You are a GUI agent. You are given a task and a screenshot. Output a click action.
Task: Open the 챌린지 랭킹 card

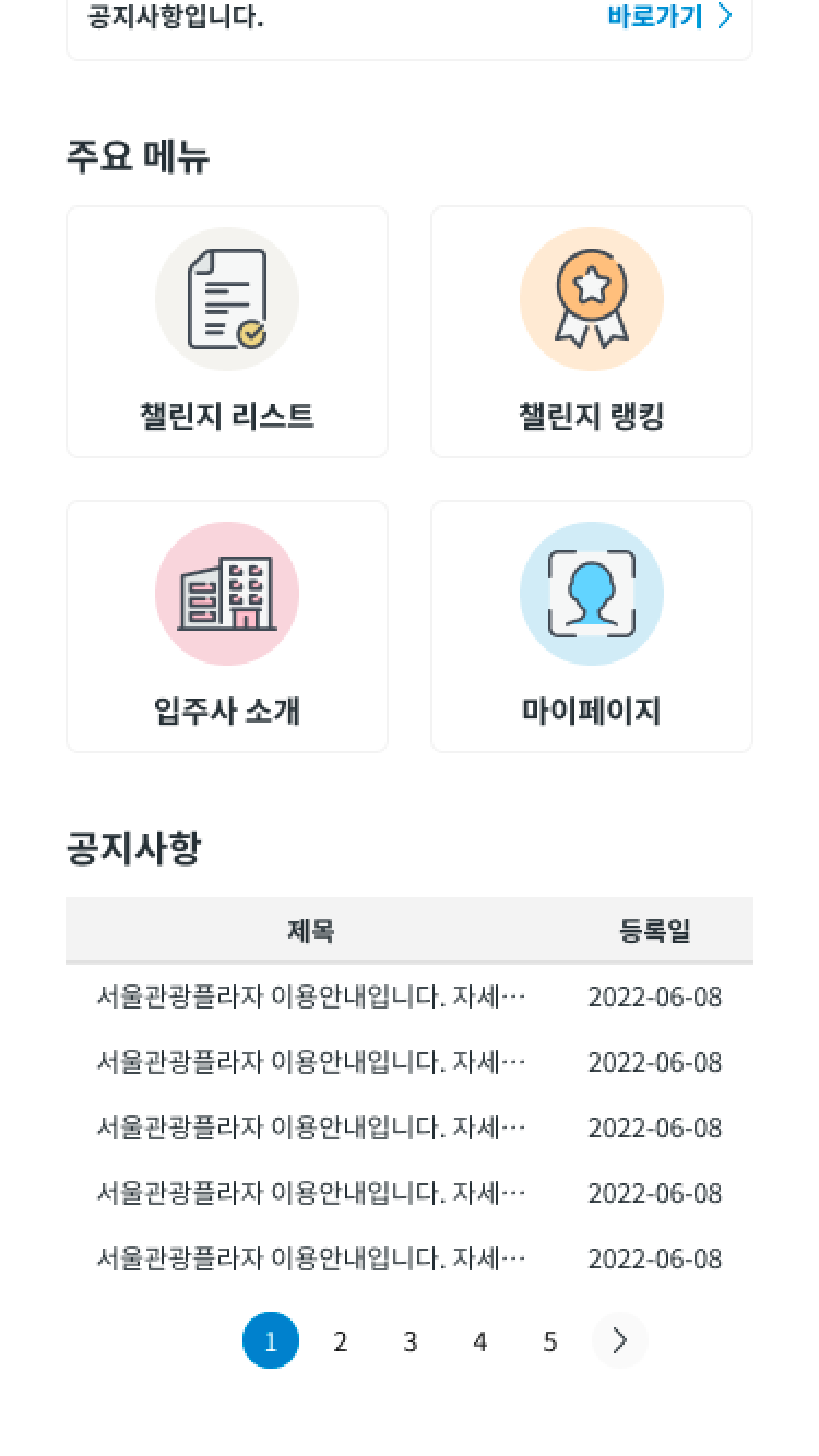[x=592, y=332]
